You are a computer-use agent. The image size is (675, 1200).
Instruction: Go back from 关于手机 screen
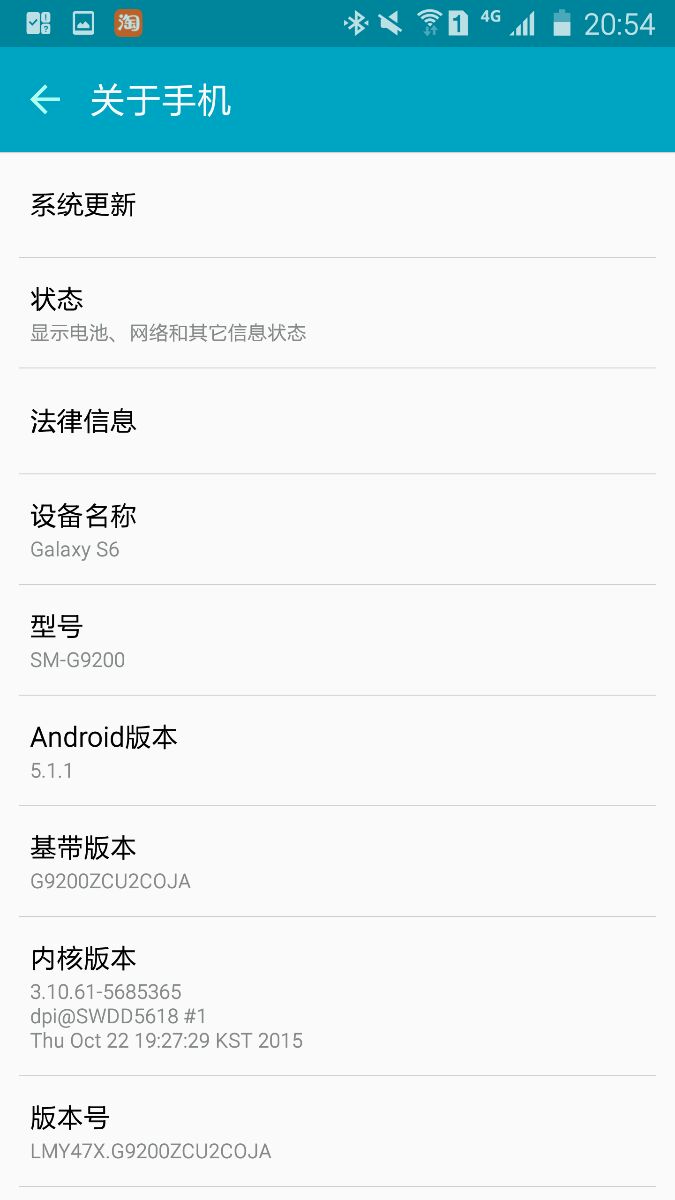click(45, 100)
